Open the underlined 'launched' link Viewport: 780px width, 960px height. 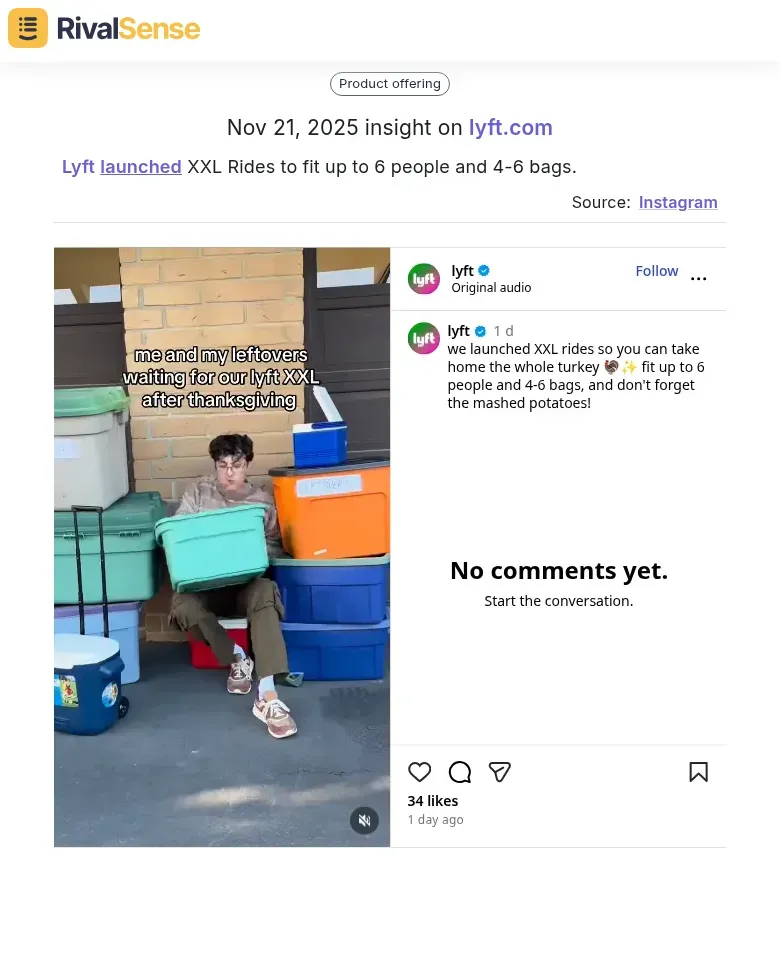140,167
